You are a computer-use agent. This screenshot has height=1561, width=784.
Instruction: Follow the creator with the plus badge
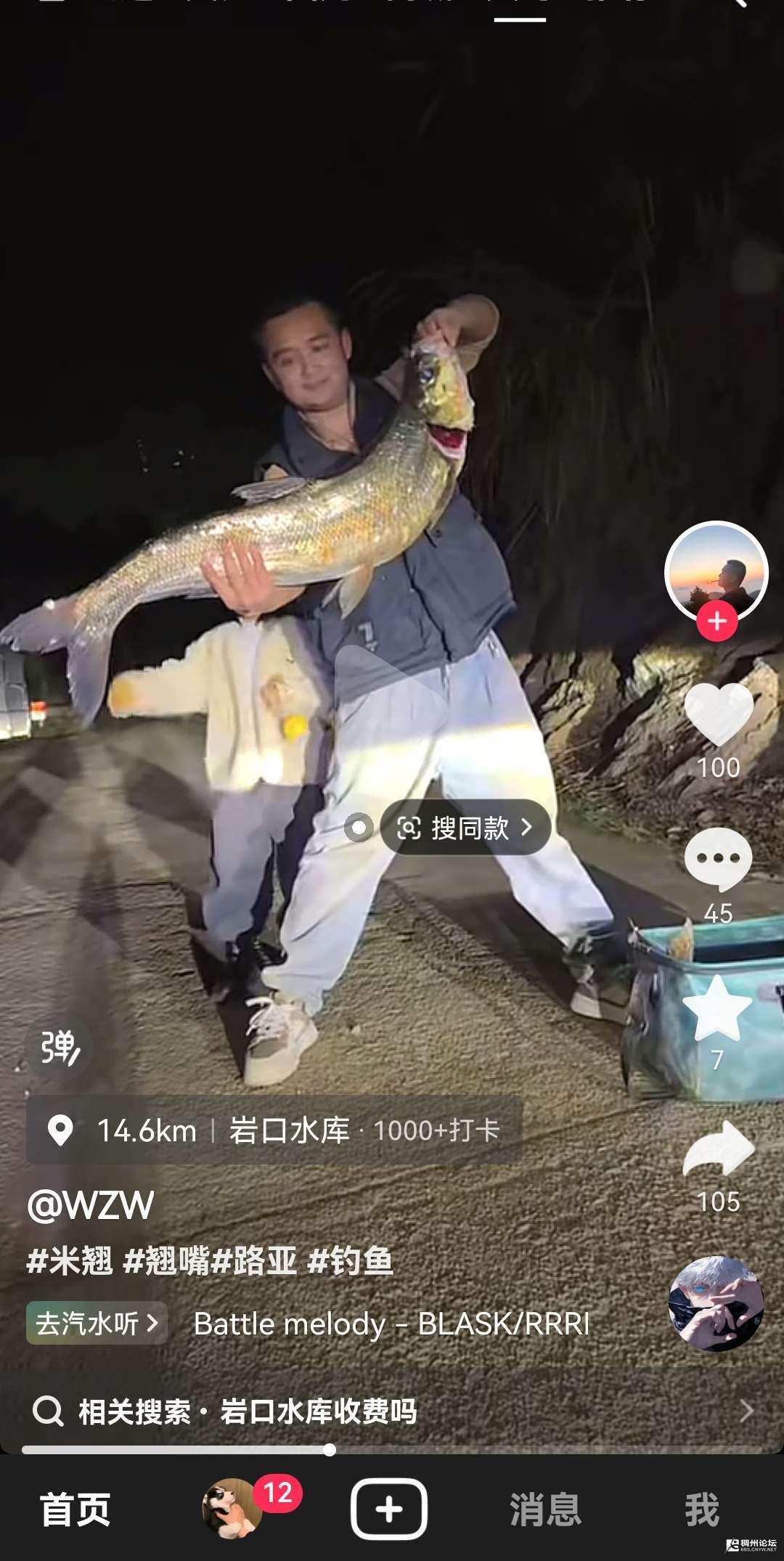click(717, 621)
